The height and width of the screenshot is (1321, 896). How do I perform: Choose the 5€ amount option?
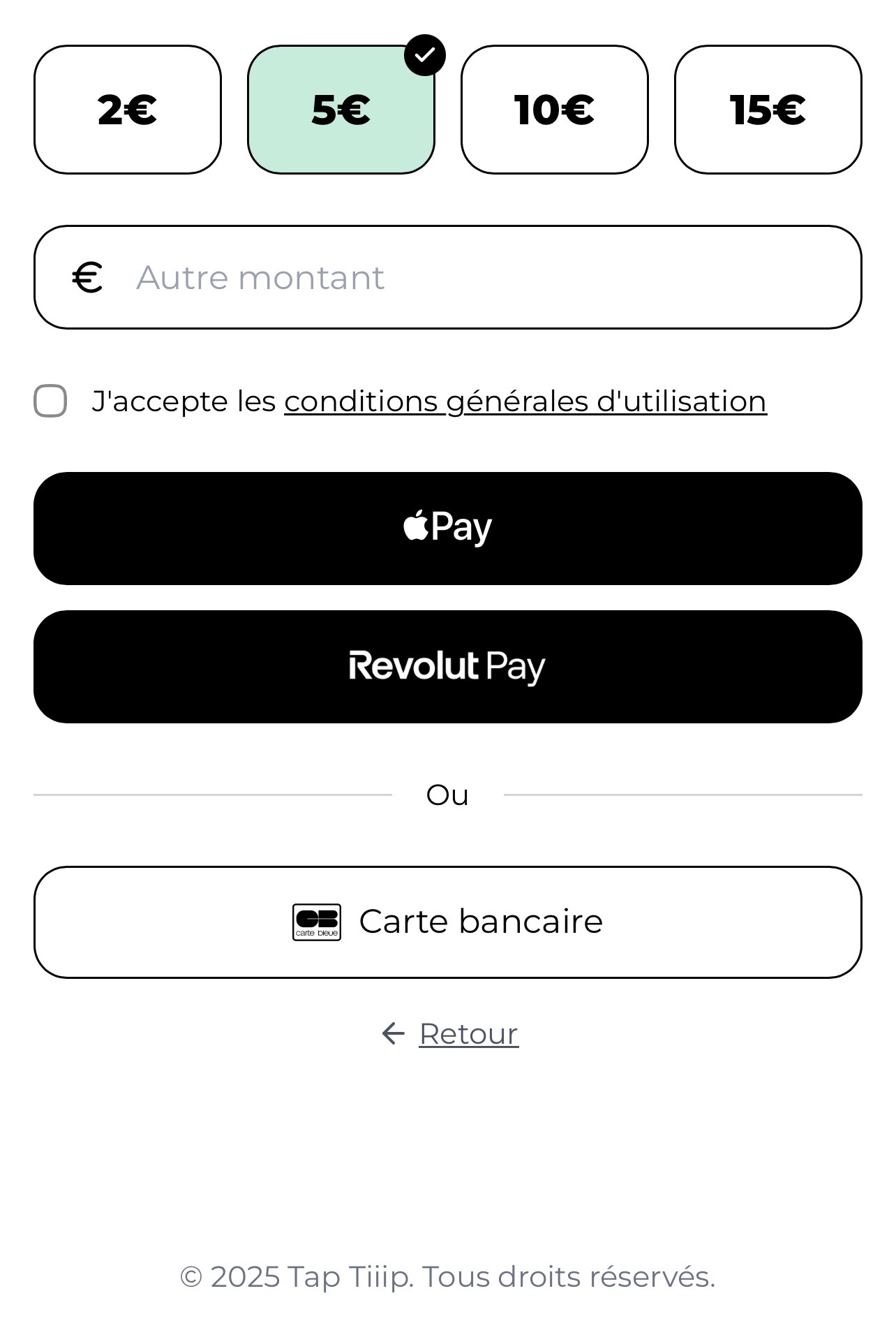click(x=341, y=110)
